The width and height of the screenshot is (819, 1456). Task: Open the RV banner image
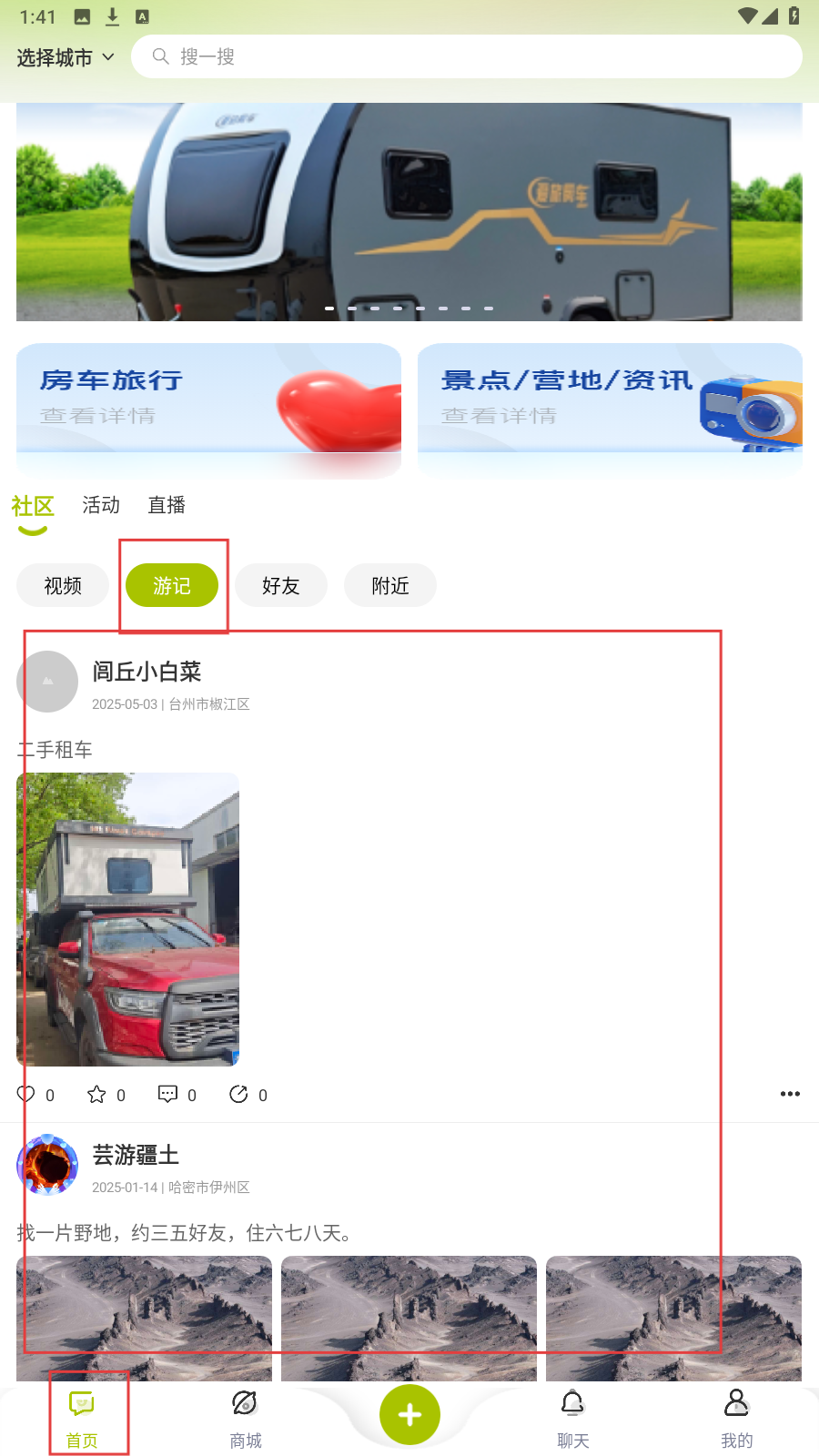[409, 212]
